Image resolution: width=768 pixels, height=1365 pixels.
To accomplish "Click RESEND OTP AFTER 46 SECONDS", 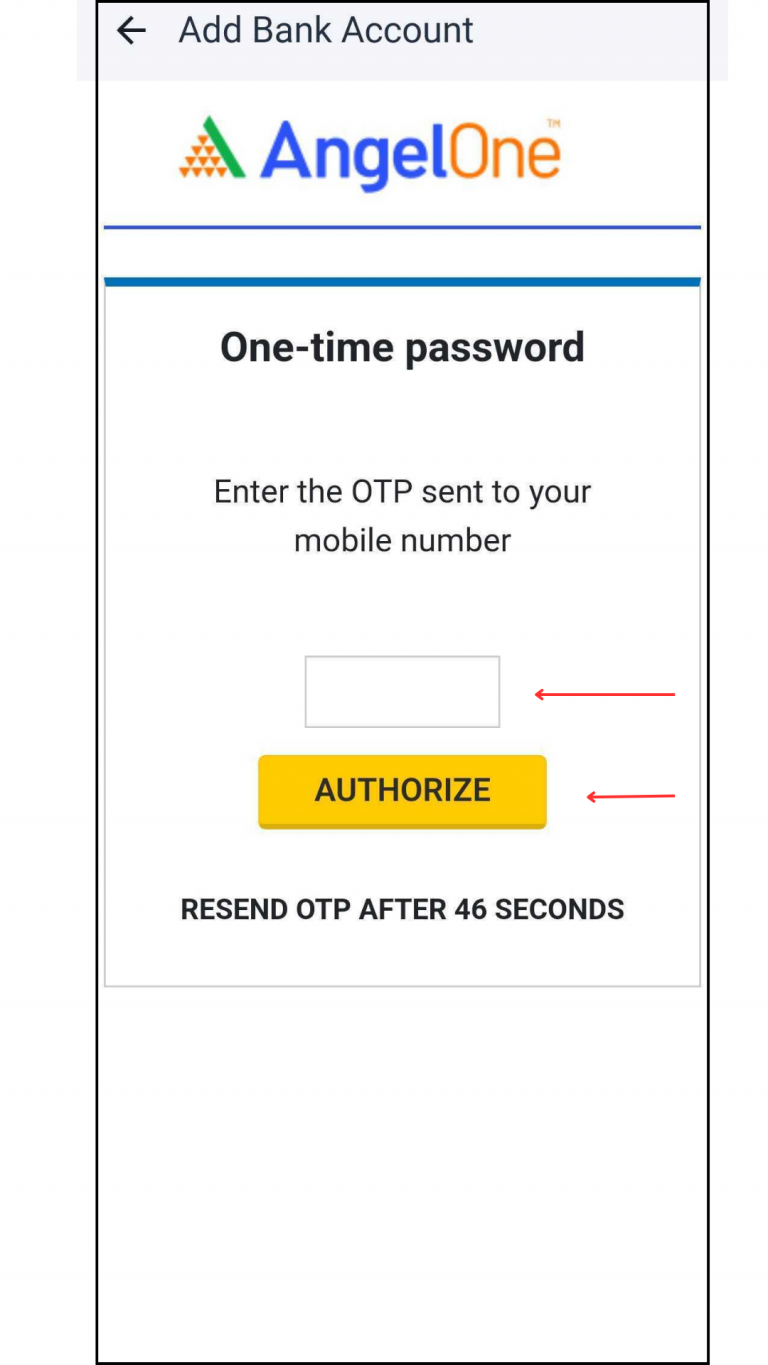I will (402, 909).
